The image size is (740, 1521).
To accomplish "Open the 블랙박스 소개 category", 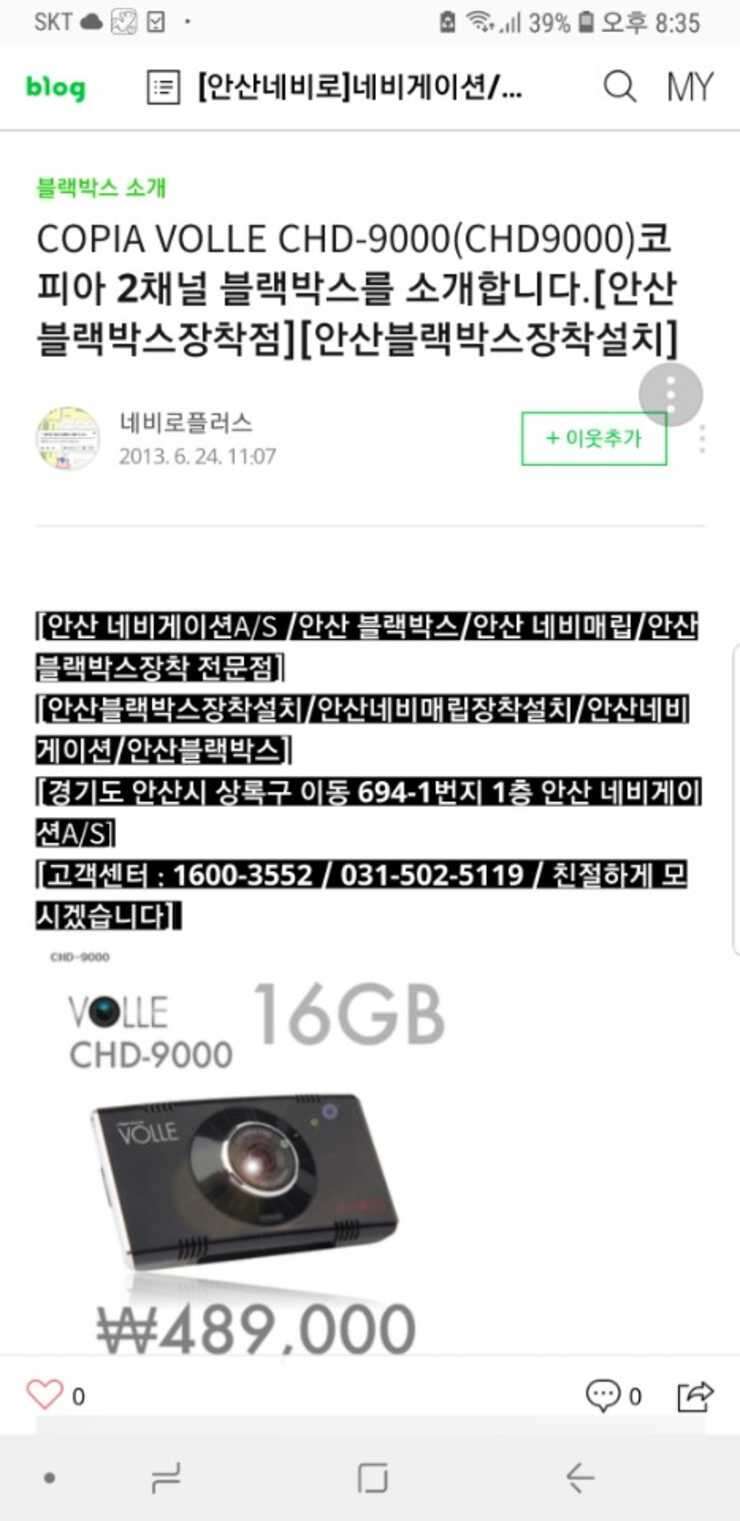I will (101, 187).
